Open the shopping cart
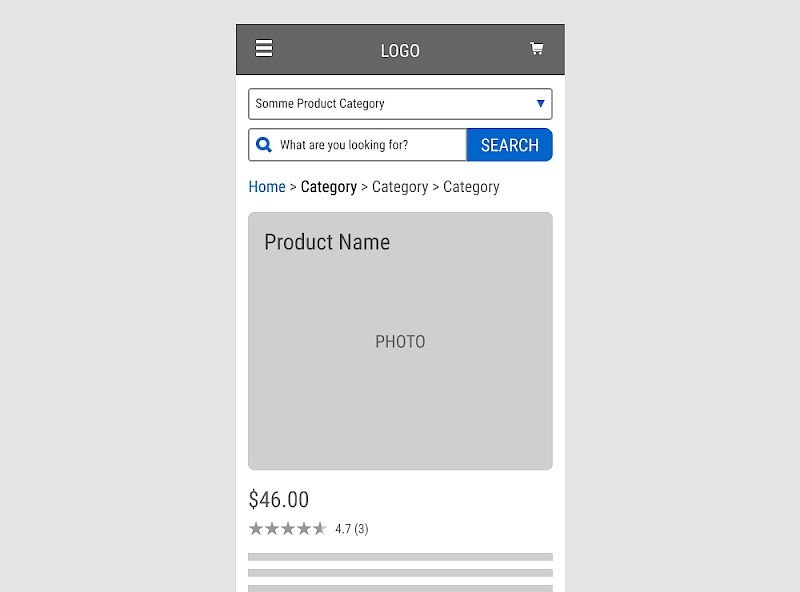800x592 pixels. (536, 48)
